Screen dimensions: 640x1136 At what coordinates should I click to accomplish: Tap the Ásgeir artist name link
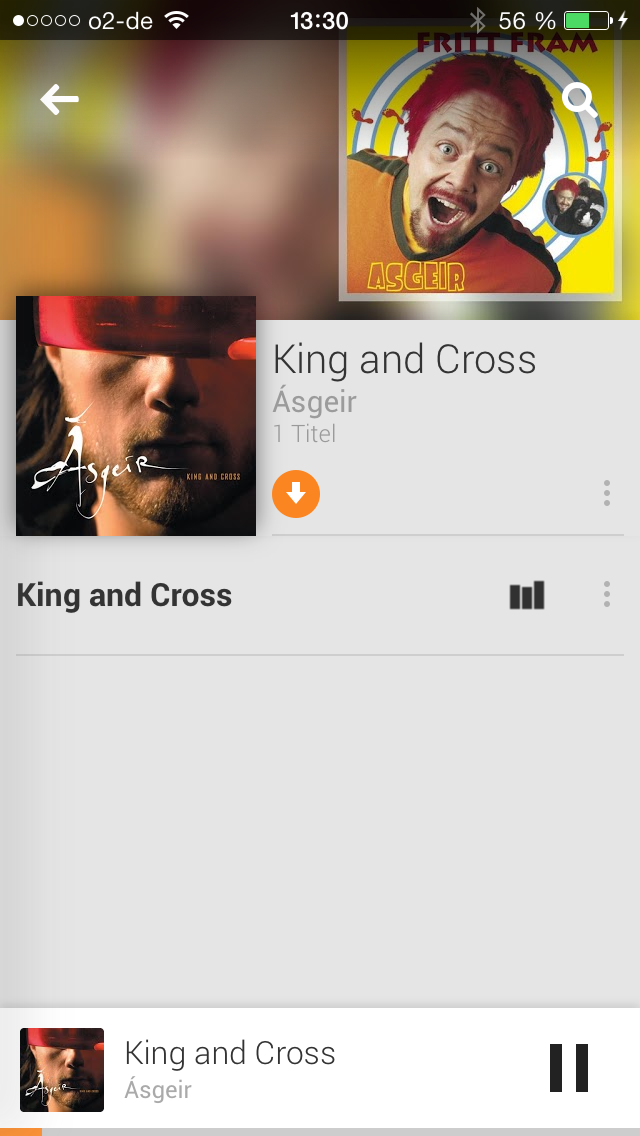315,402
